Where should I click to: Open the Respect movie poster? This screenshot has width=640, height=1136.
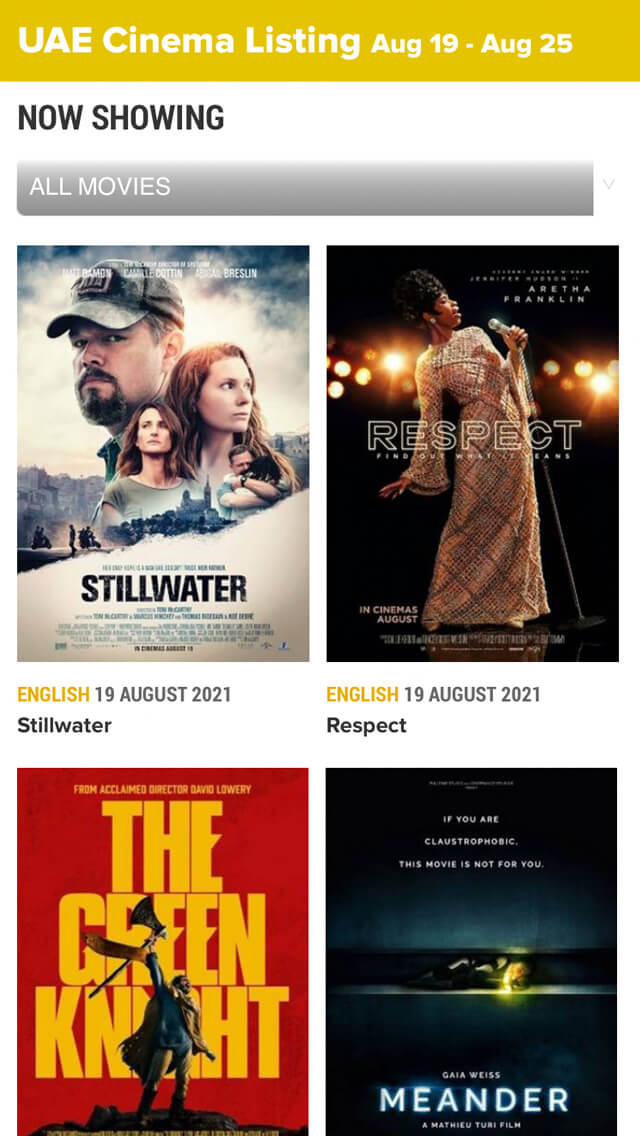pyautogui.click(x=472, y=452)
